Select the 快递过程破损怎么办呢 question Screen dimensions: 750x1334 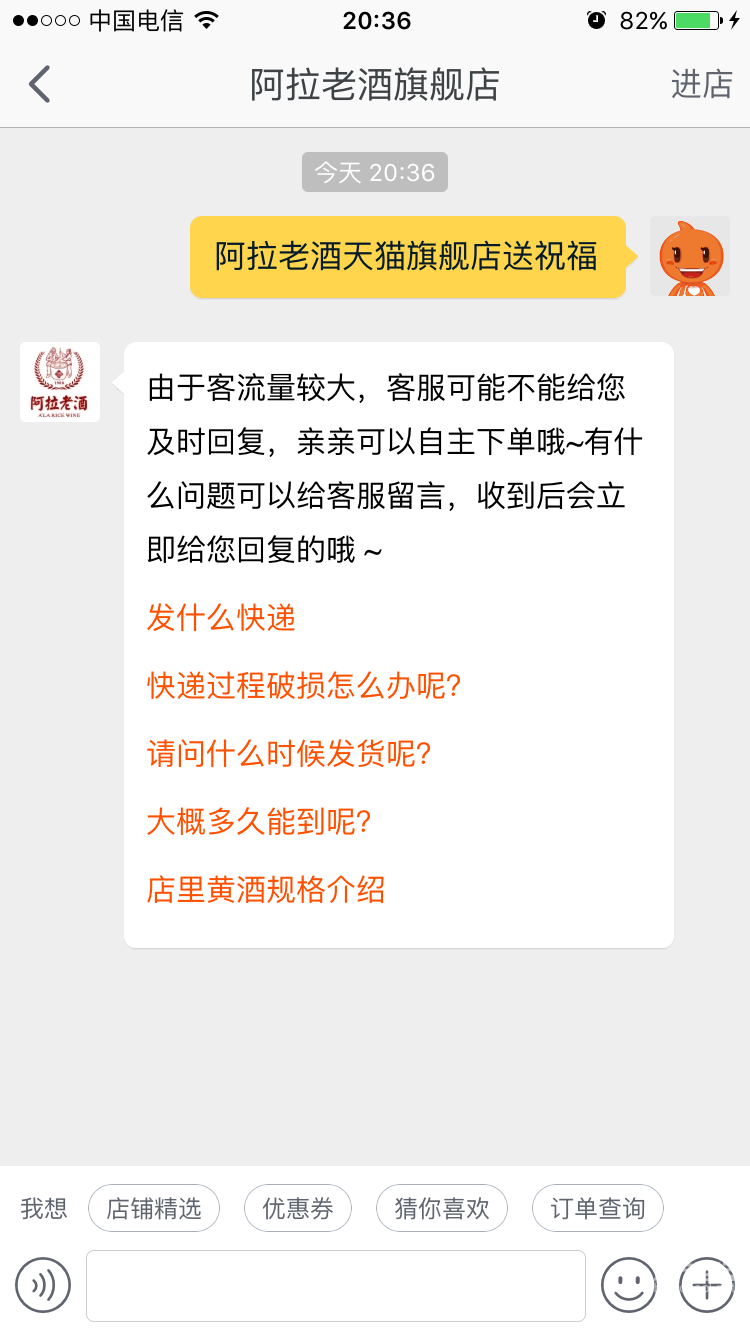(x=304, y=686)
